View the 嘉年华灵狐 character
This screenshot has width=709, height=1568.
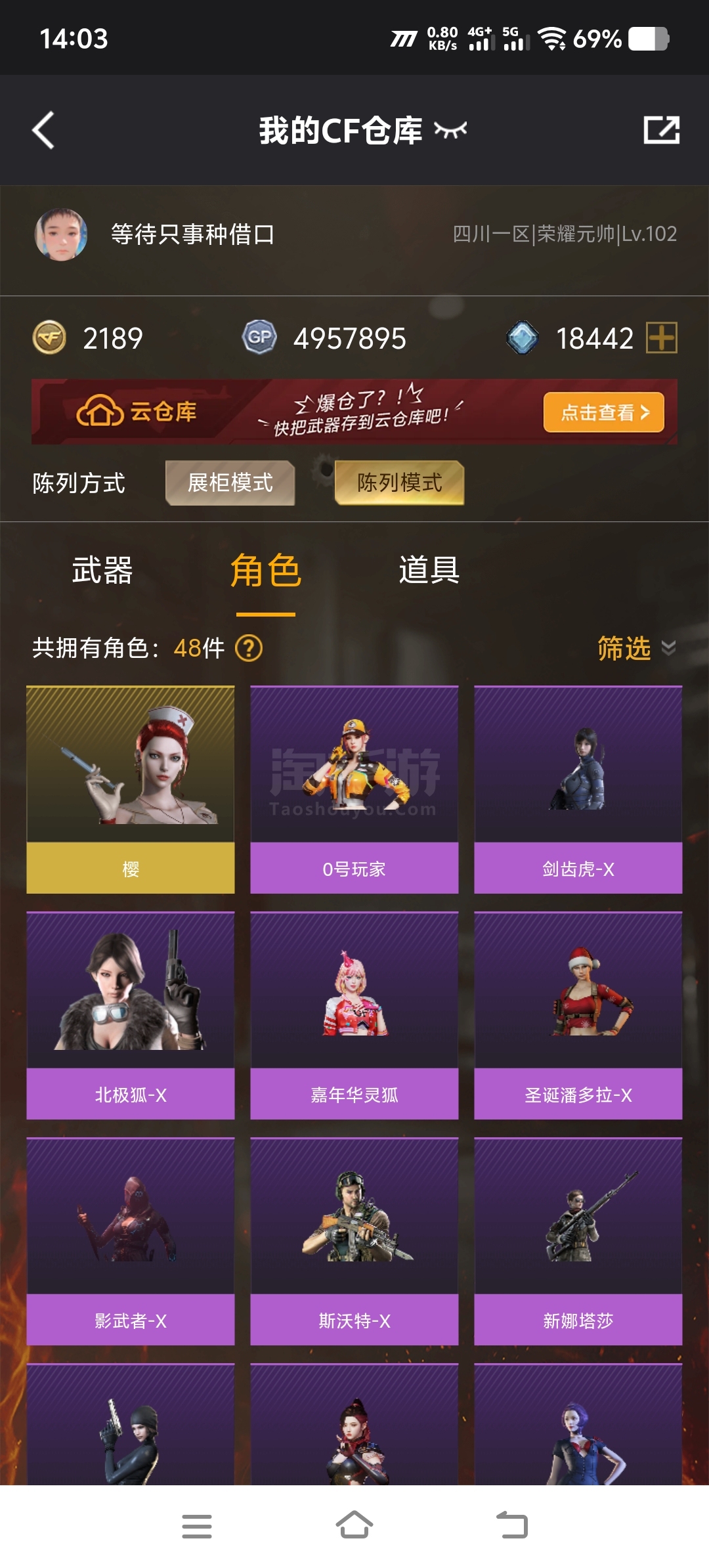[354, 1015]
